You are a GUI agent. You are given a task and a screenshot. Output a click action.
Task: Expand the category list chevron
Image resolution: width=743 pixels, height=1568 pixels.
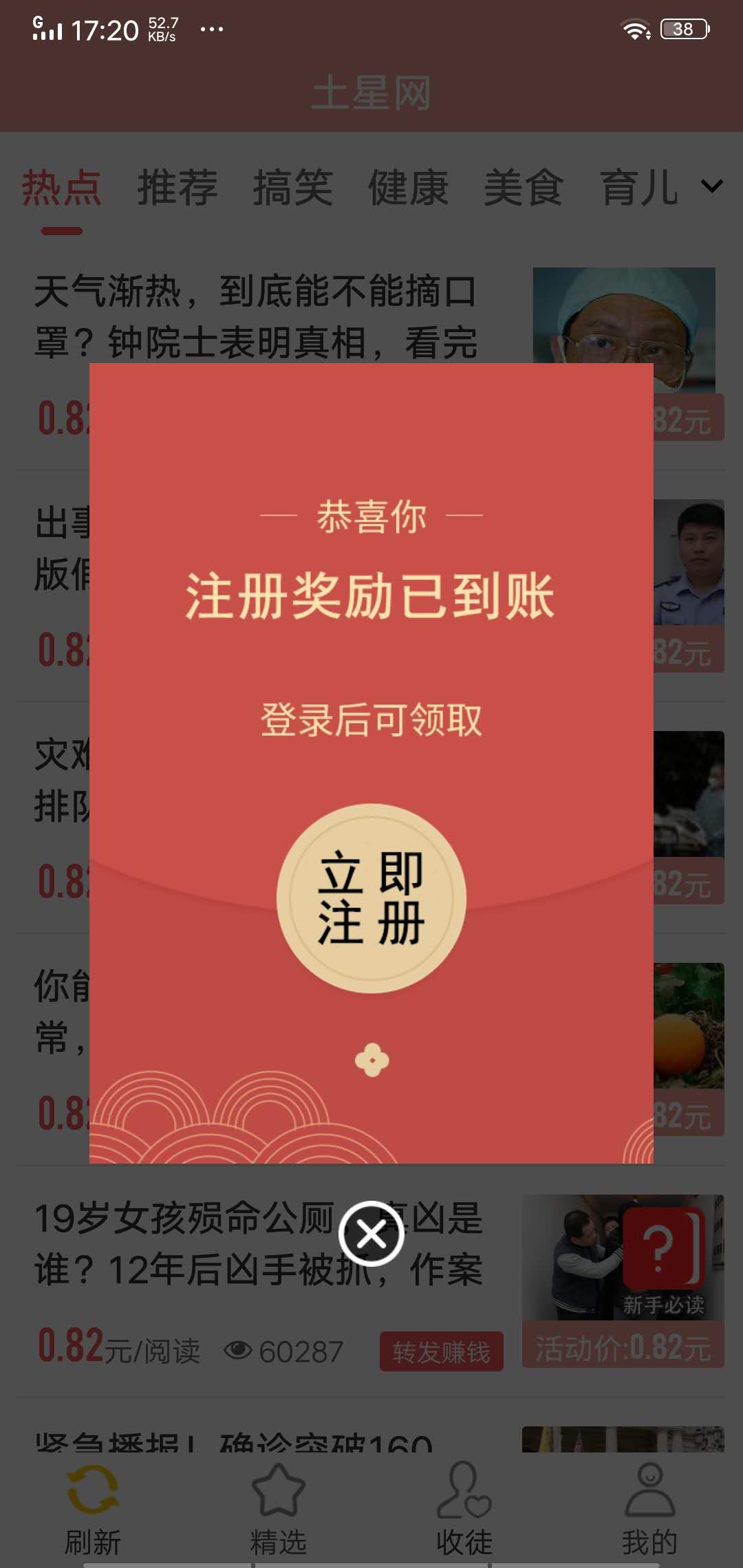click(x=711, y=186)
